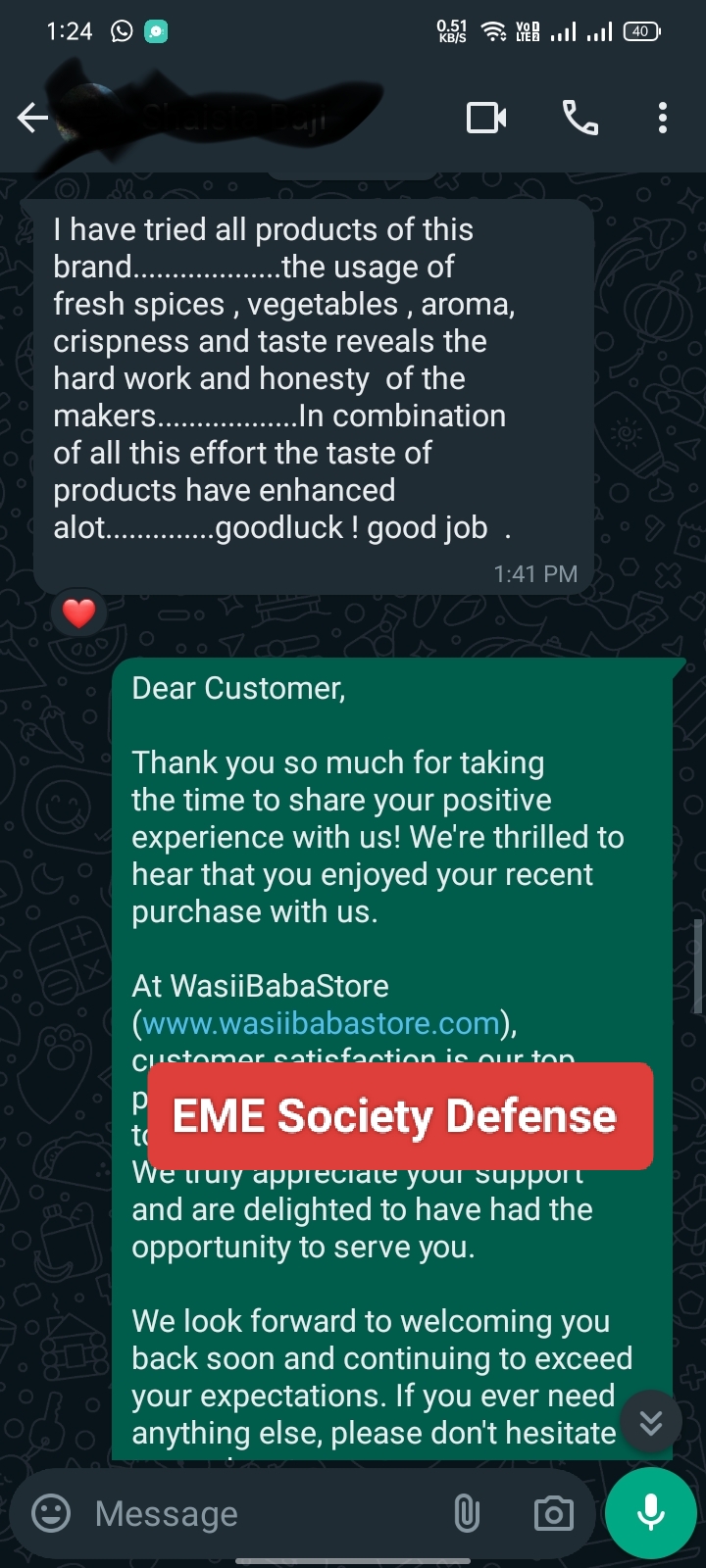Attach a file to the message
Image resolution: width=706 pixels, height=1568 pixels.
point(467,1513)
